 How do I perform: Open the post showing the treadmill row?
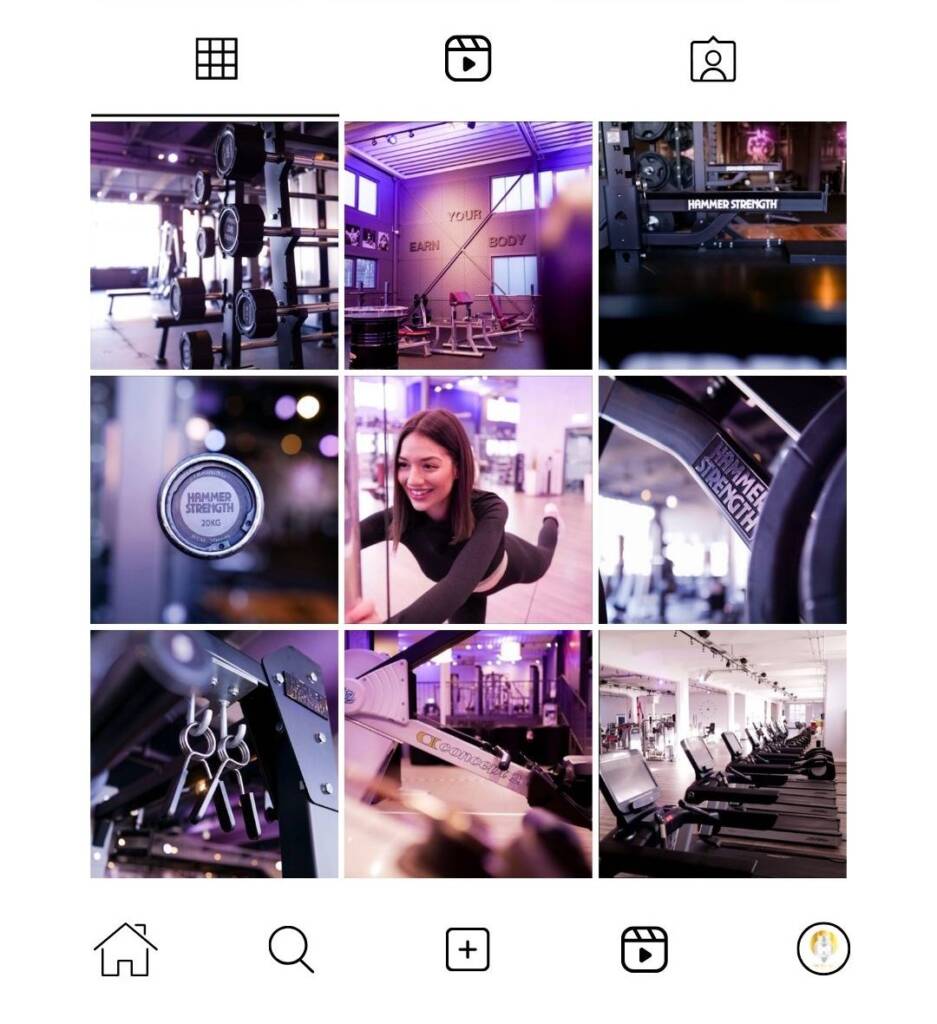[722, 754]
